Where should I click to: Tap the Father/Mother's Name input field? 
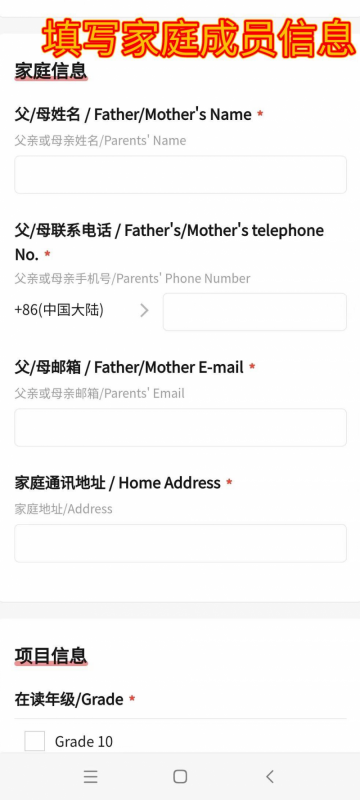click(x=180, y=174)
